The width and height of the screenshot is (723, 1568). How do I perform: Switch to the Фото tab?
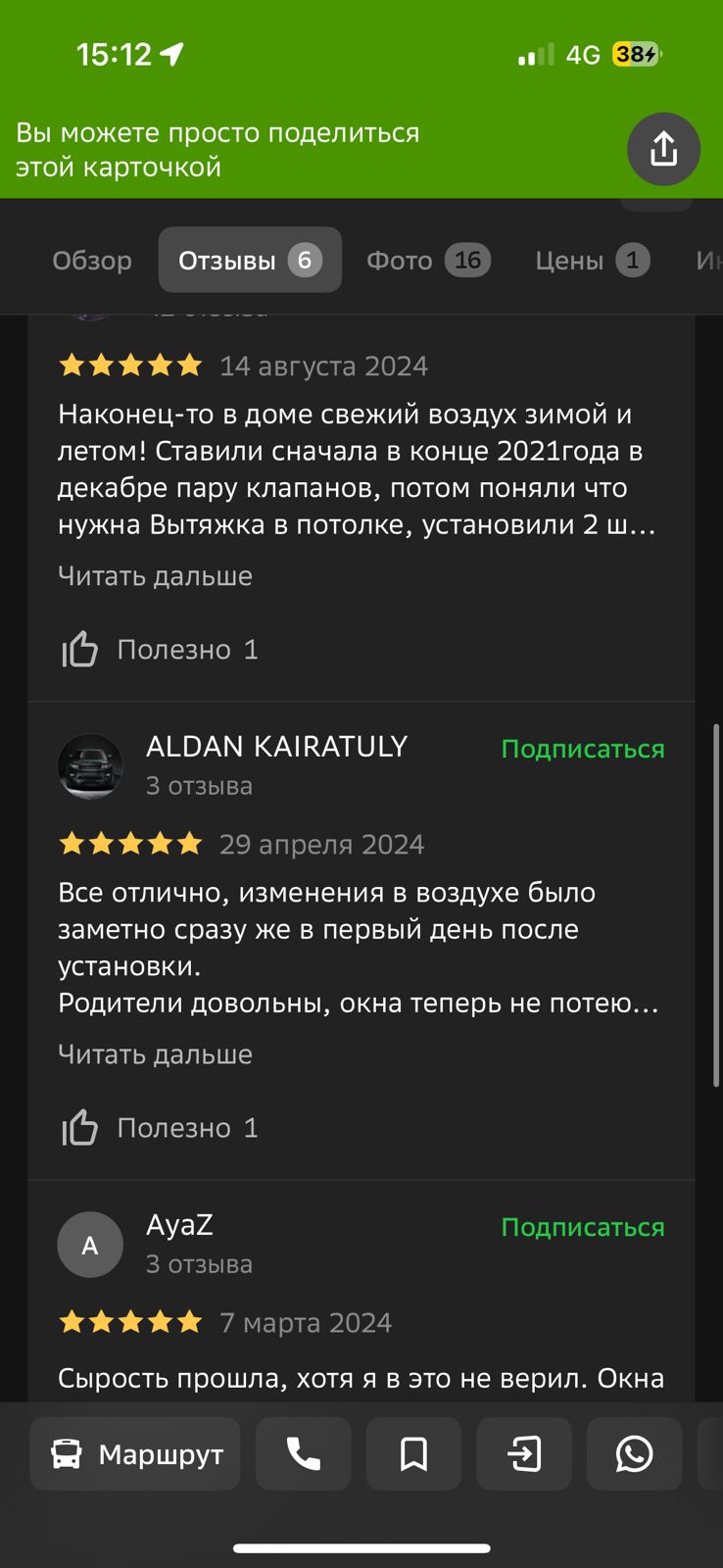pos(427,261)
